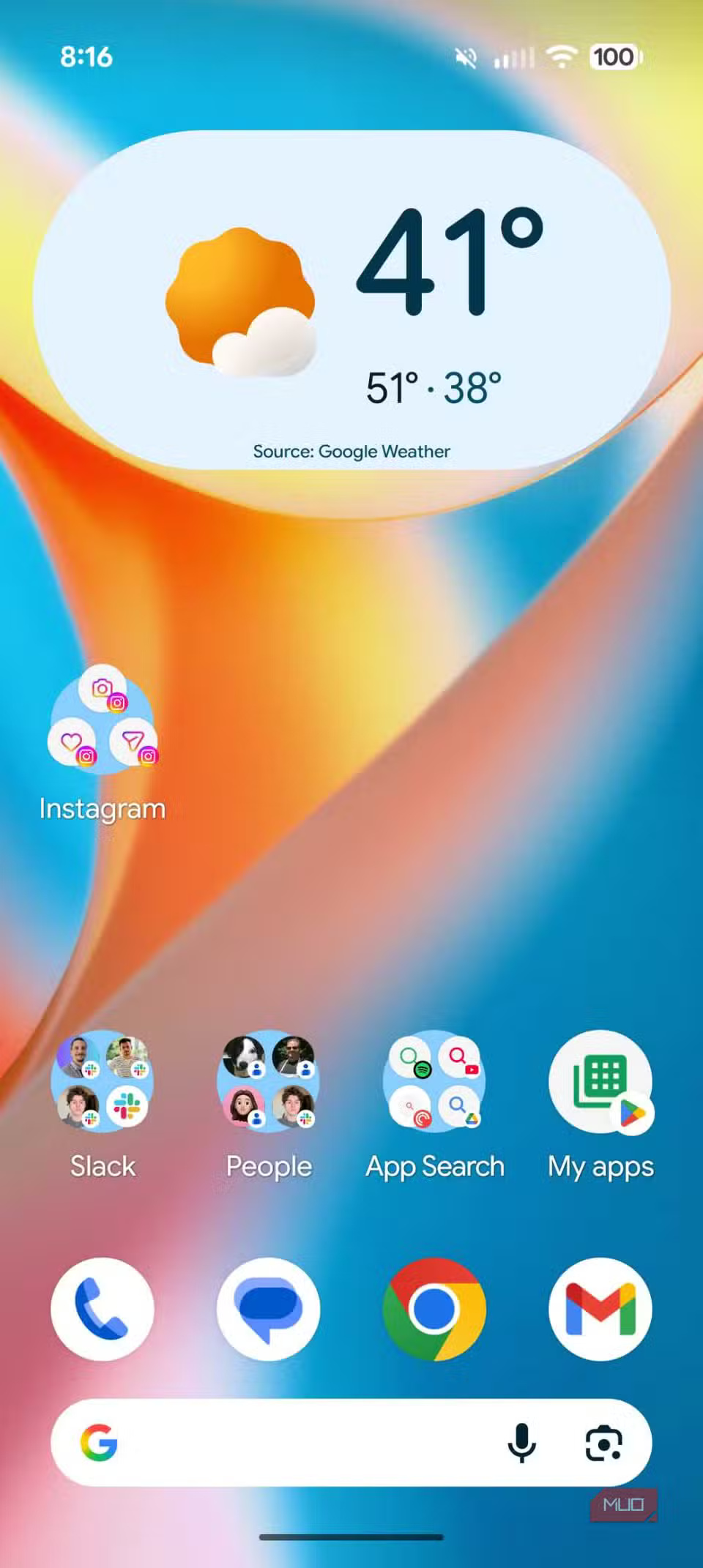Start voice search with the microphone

(522, 1443)
